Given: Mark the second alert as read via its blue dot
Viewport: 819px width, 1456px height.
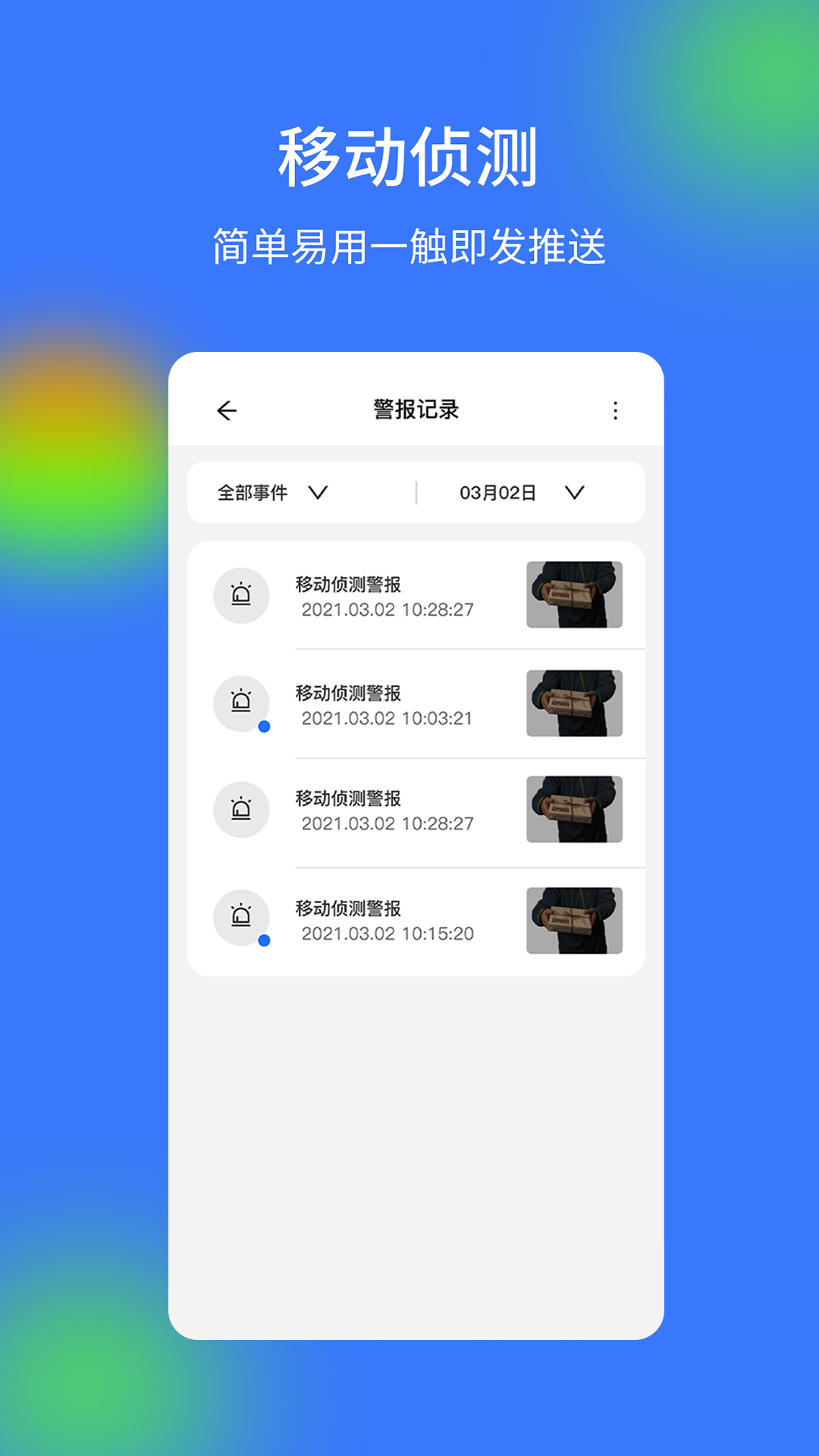Looking at the screenshot, I should [x=265, y=727].
